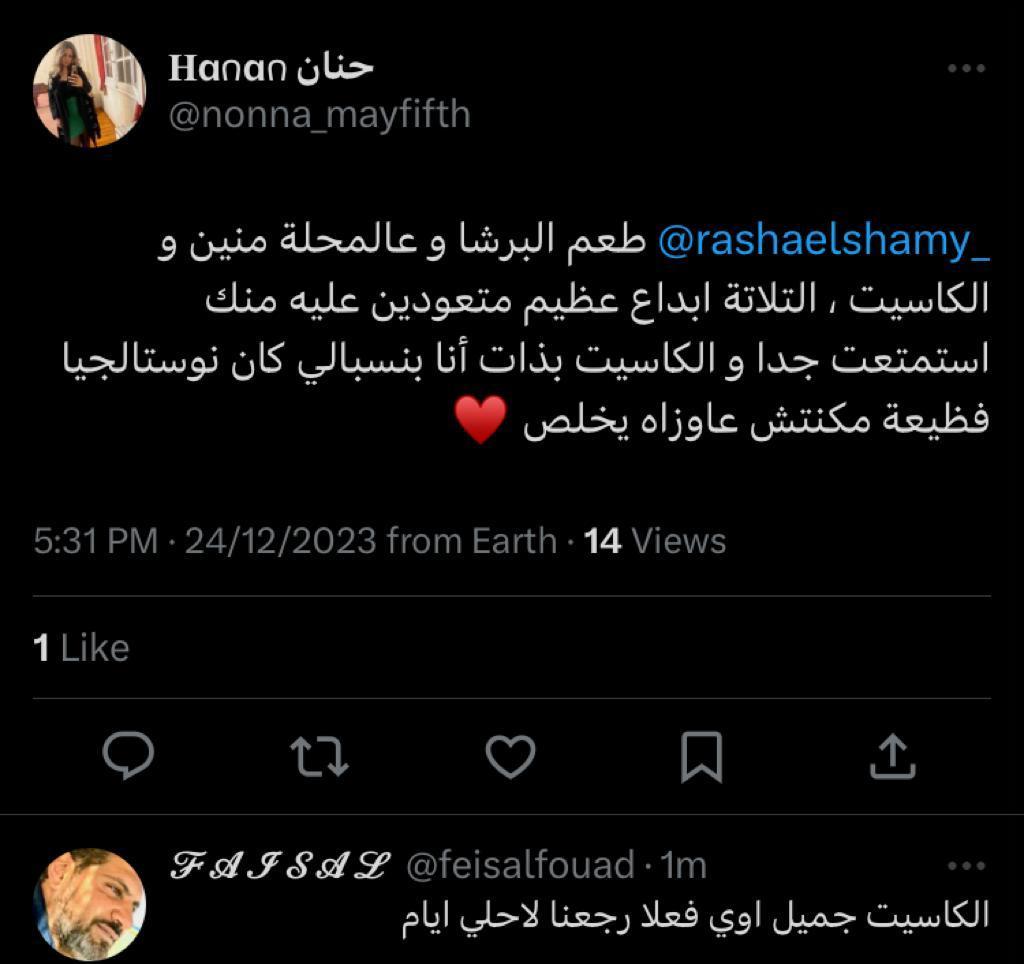Open Faisal's profile picture
Image resolution: width=1024 pixels, height=964 pixels.
[90, 904]
